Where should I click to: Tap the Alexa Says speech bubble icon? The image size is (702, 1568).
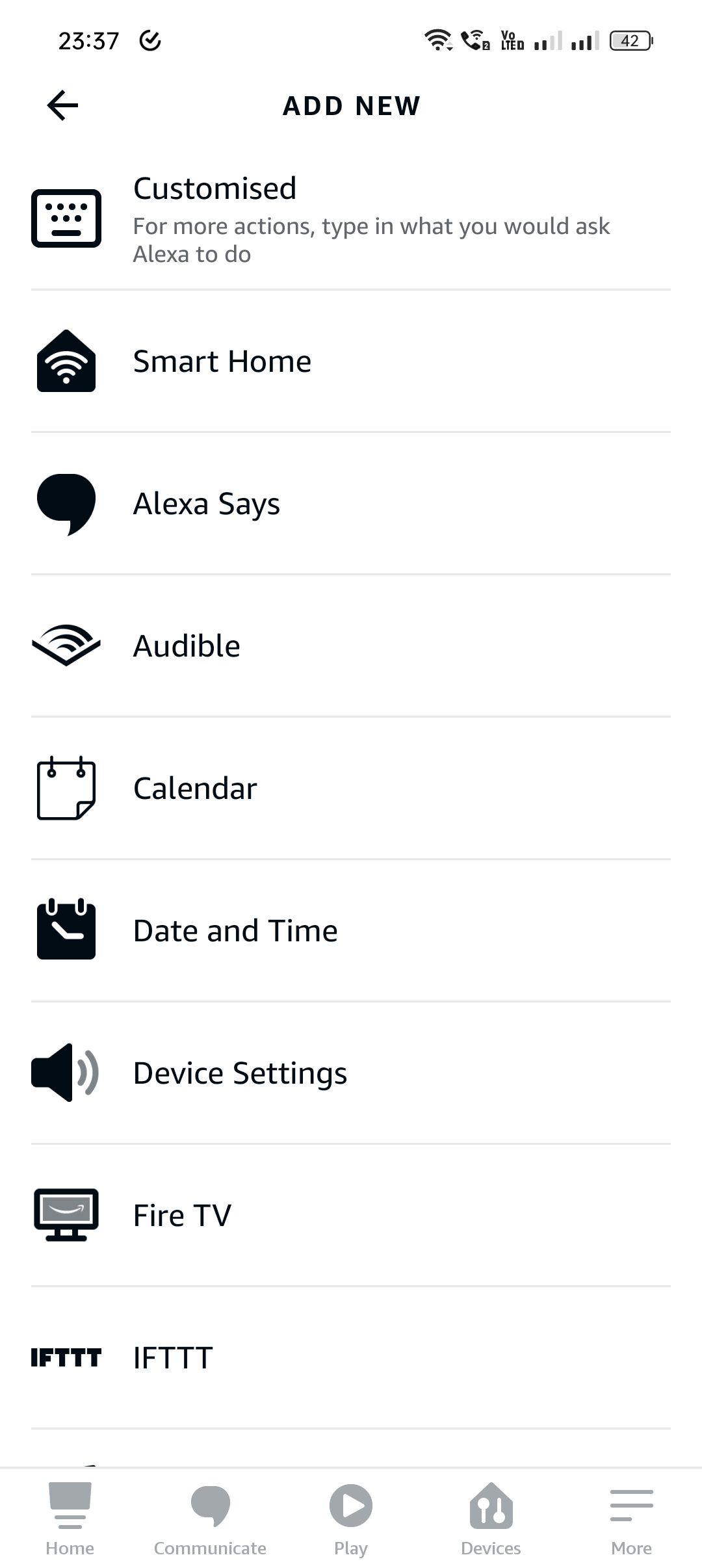[x=66, y=505]
